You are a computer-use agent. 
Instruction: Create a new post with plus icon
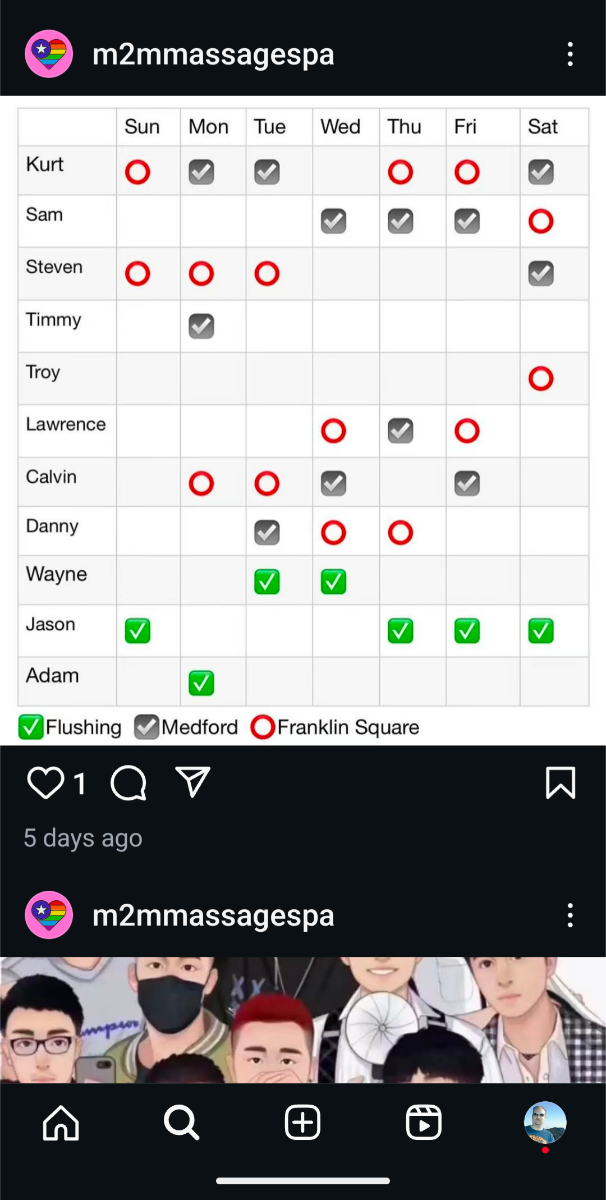302,1123
